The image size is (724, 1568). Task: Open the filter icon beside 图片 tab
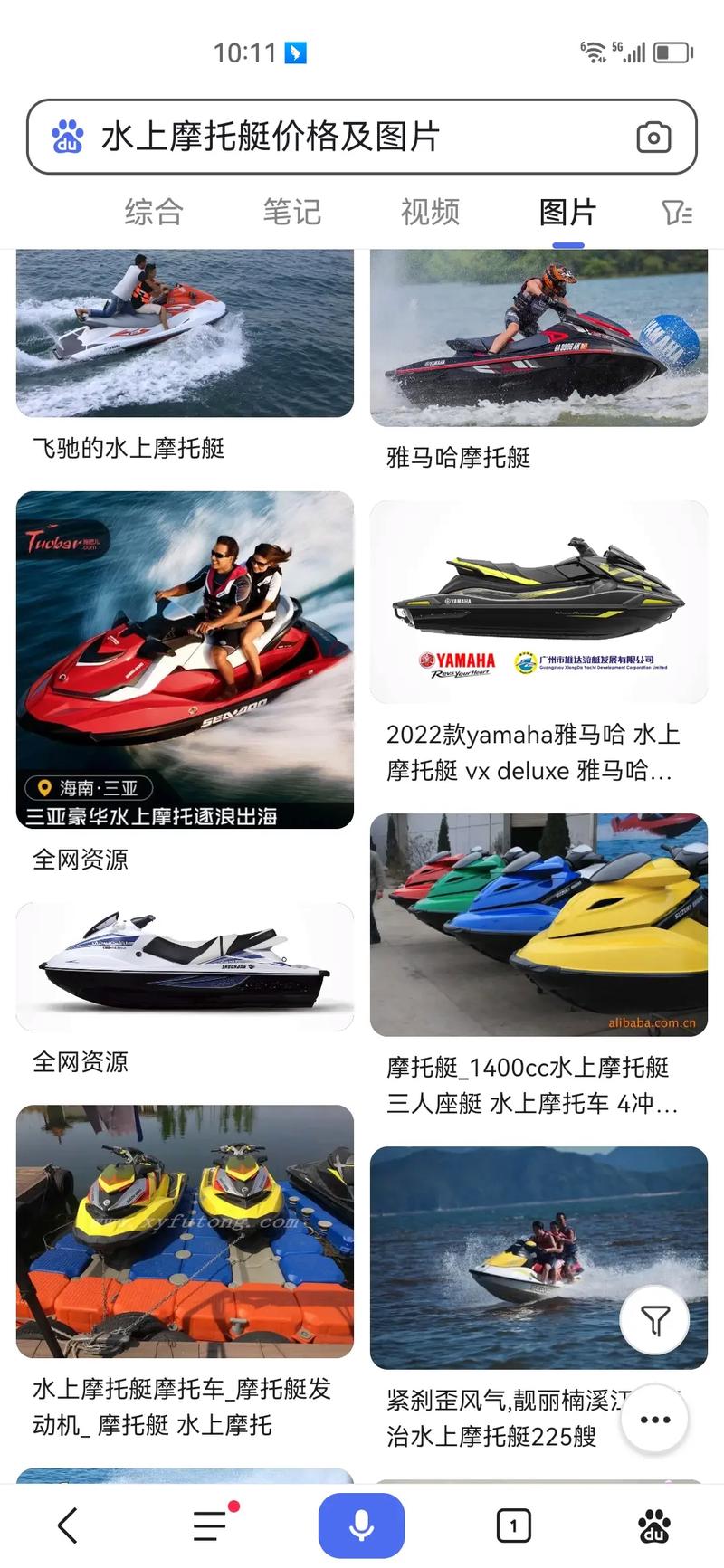677,213
